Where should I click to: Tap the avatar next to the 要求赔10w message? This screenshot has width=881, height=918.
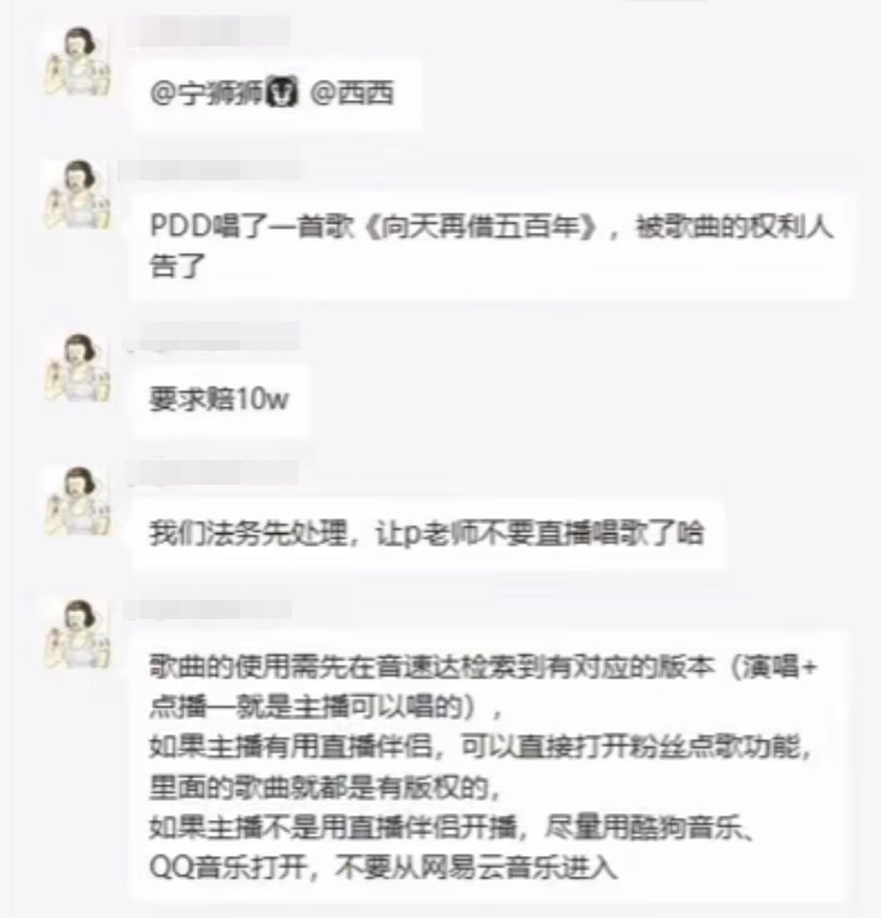tap(77, 370)
